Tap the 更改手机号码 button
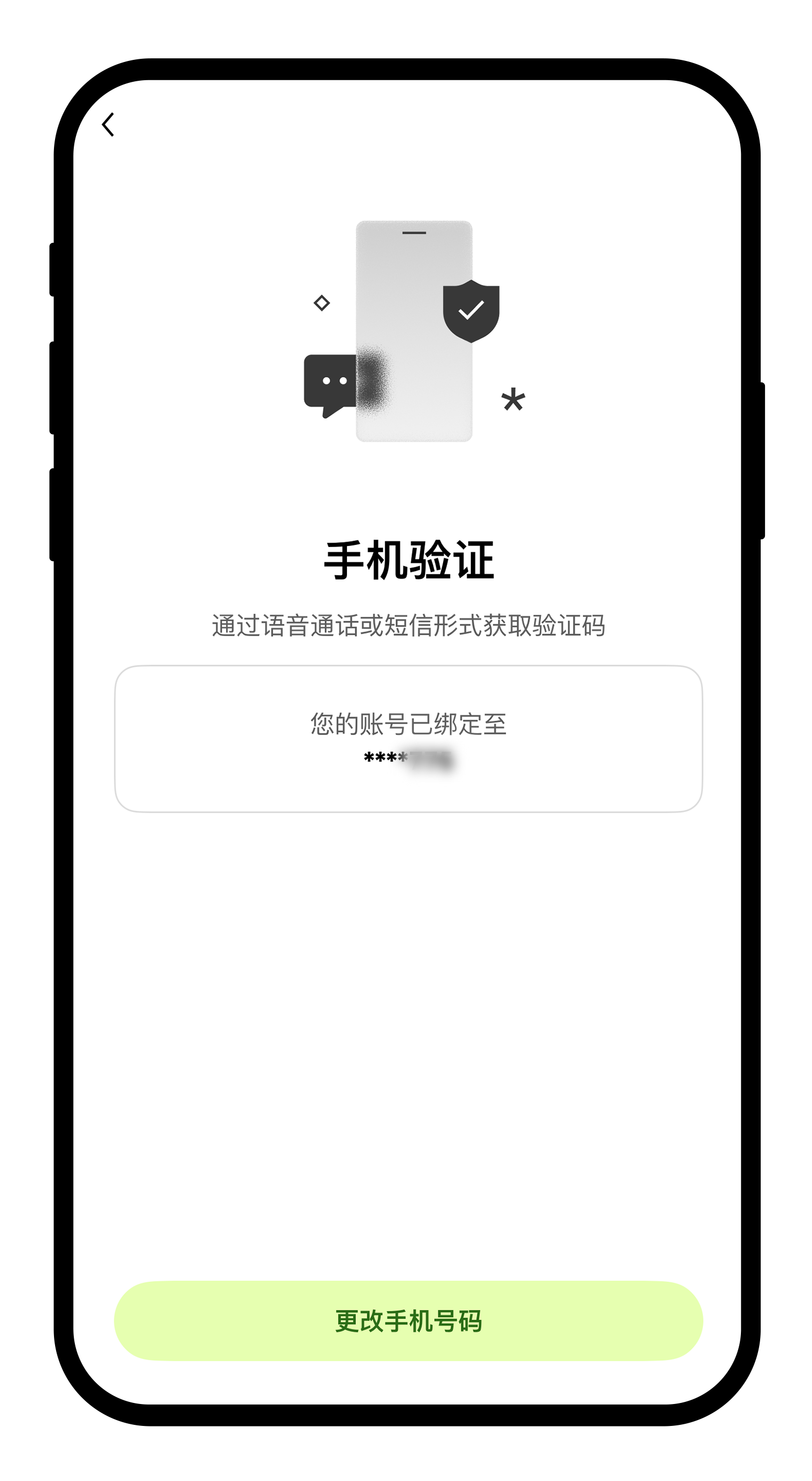 [x=408, y=1321]
